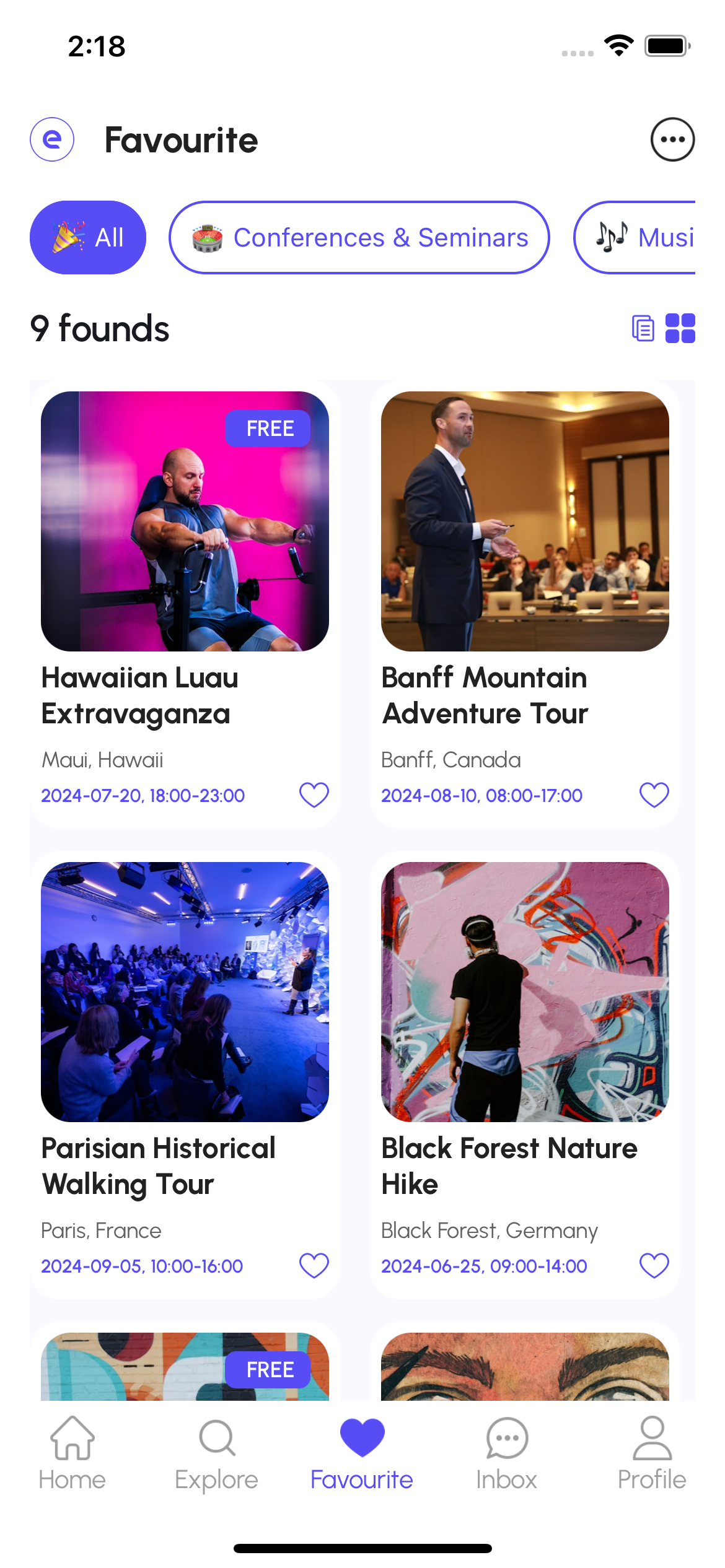Open the more options menu
Screen dimensions: 725x1568
(x=672, y=139)
